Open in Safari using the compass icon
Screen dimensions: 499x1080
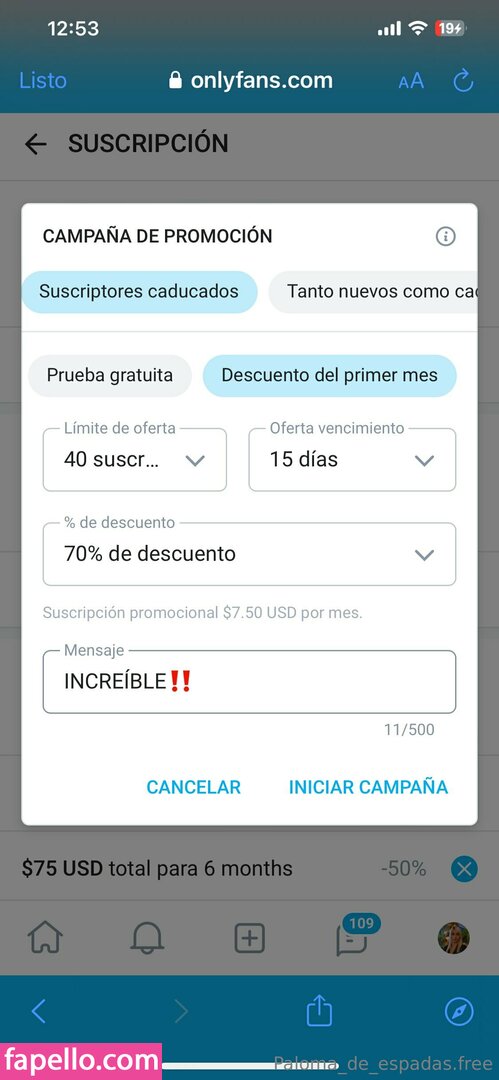[459, 1012]
